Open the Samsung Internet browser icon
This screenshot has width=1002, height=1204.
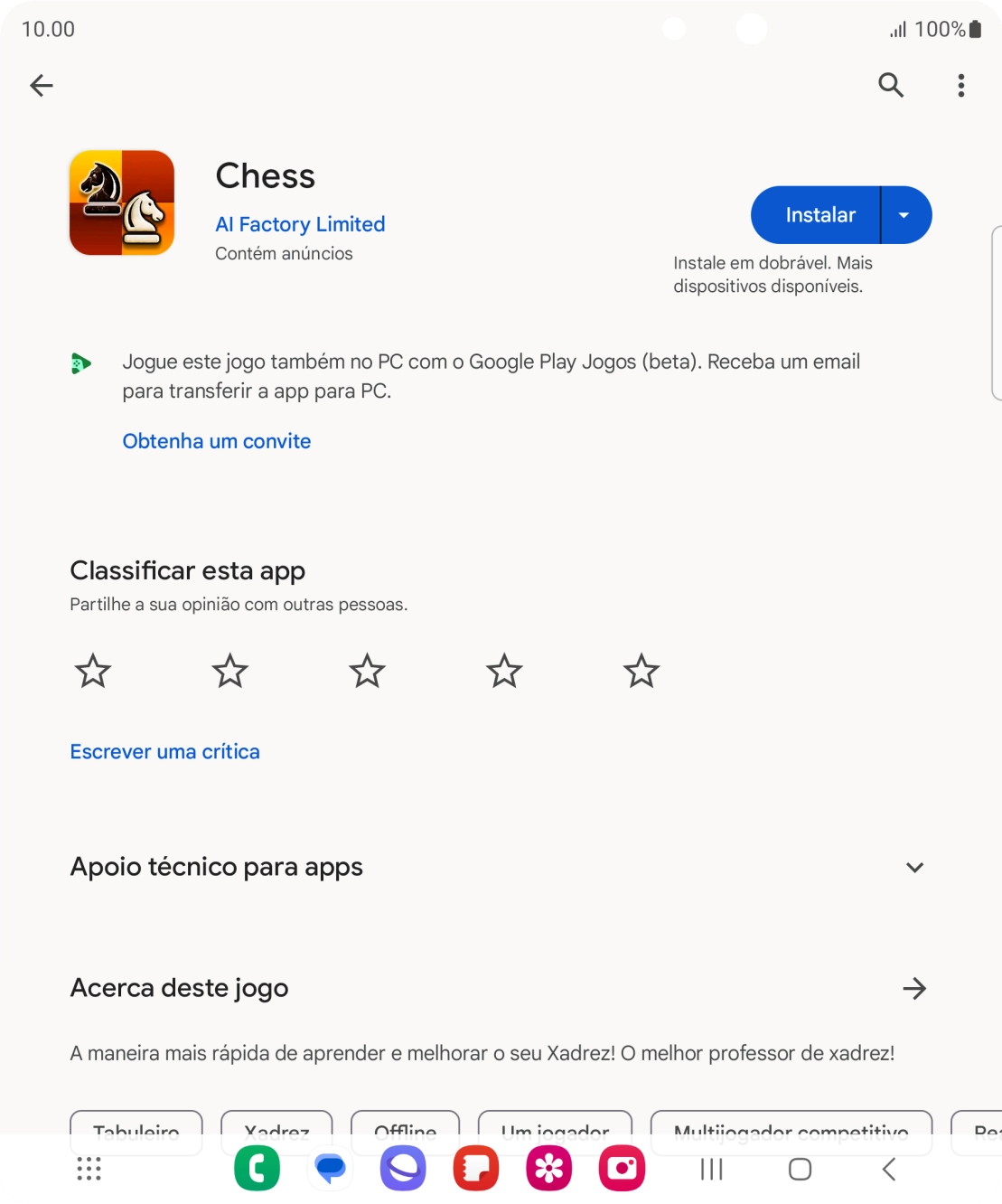pyautogui.click(x=402, y=1168)
